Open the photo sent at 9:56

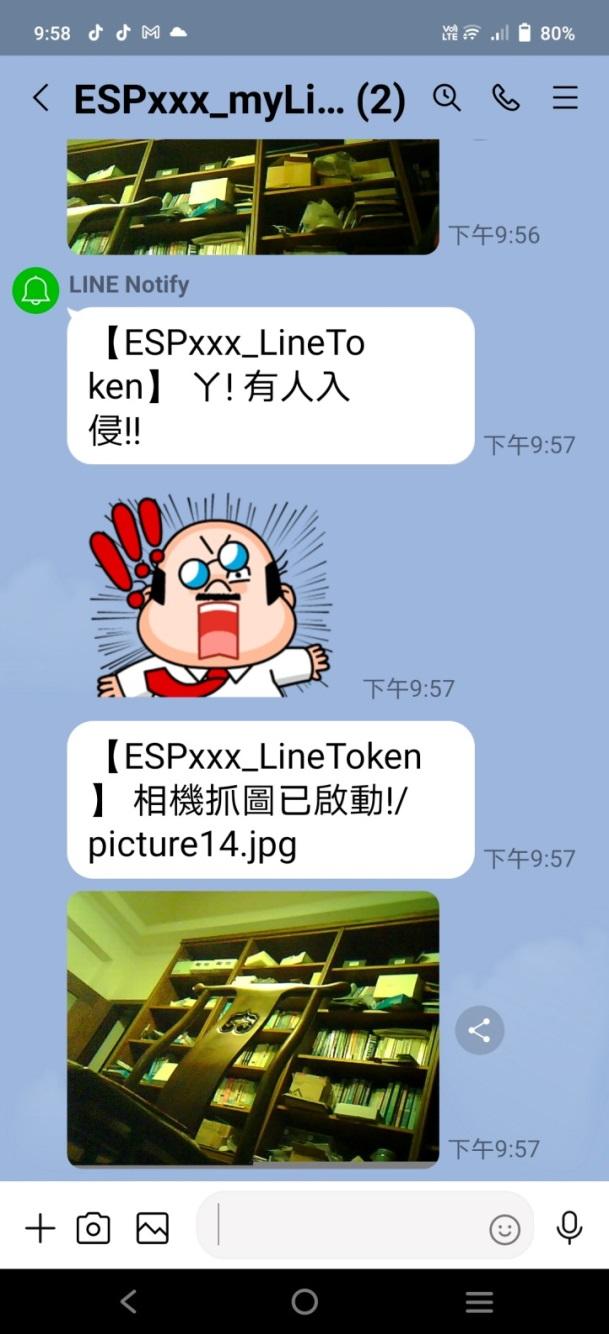(x=253, y=197)
